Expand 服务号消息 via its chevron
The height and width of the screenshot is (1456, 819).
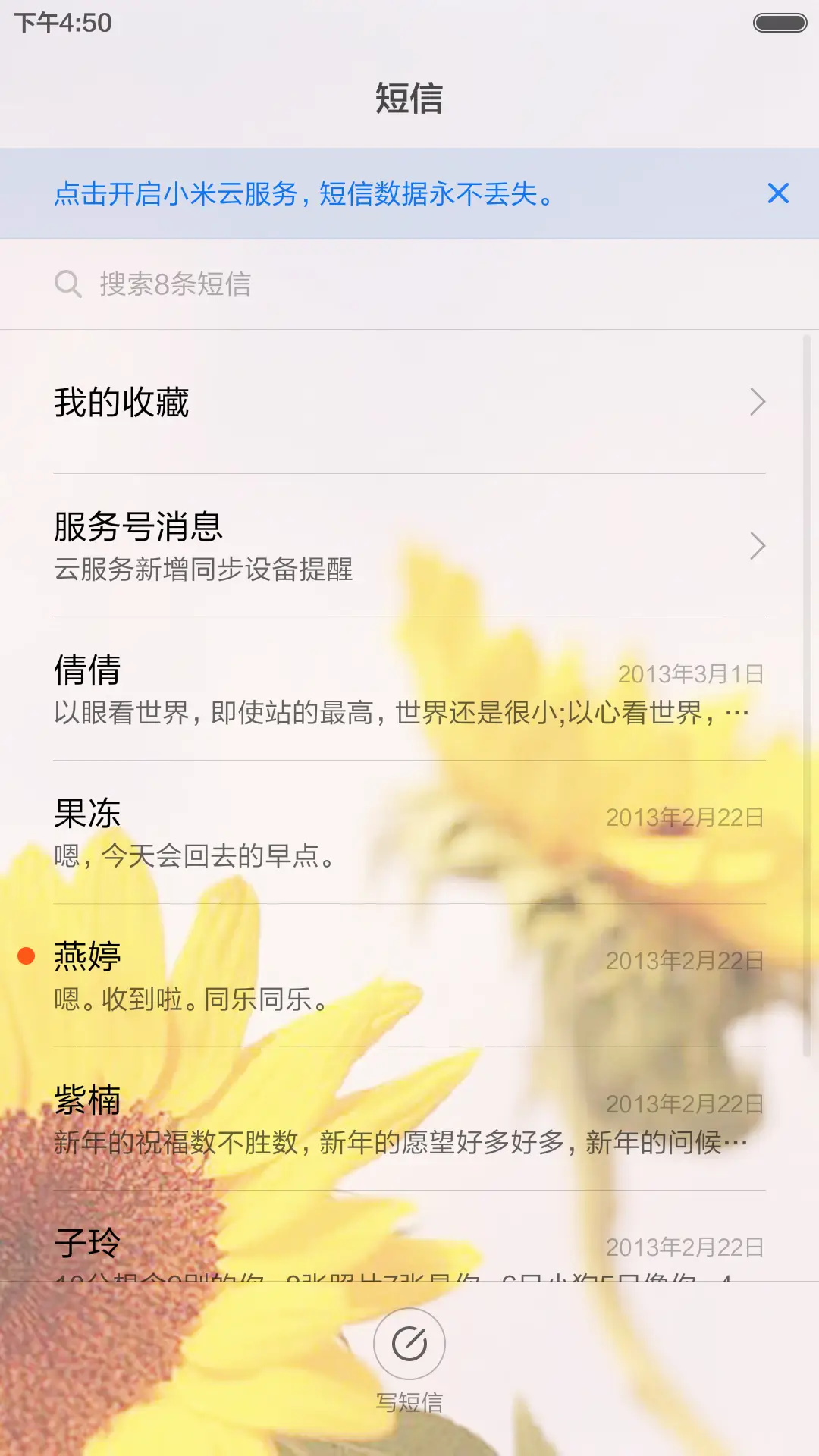758,546
